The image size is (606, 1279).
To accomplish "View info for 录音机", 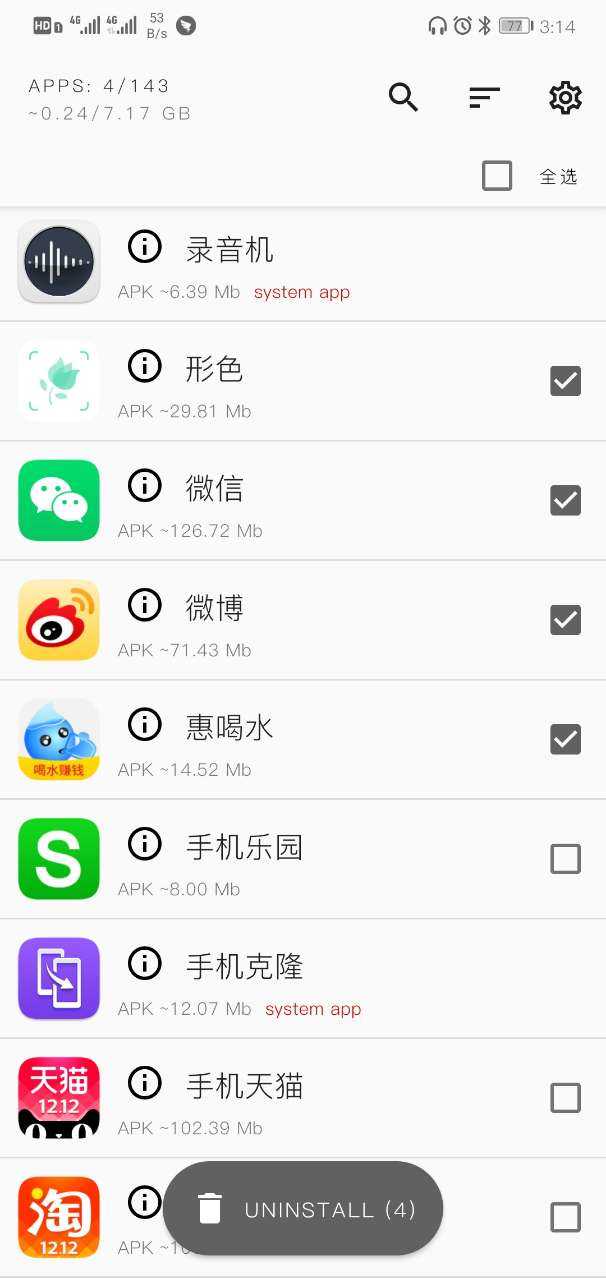I will (x=145, y=246).
